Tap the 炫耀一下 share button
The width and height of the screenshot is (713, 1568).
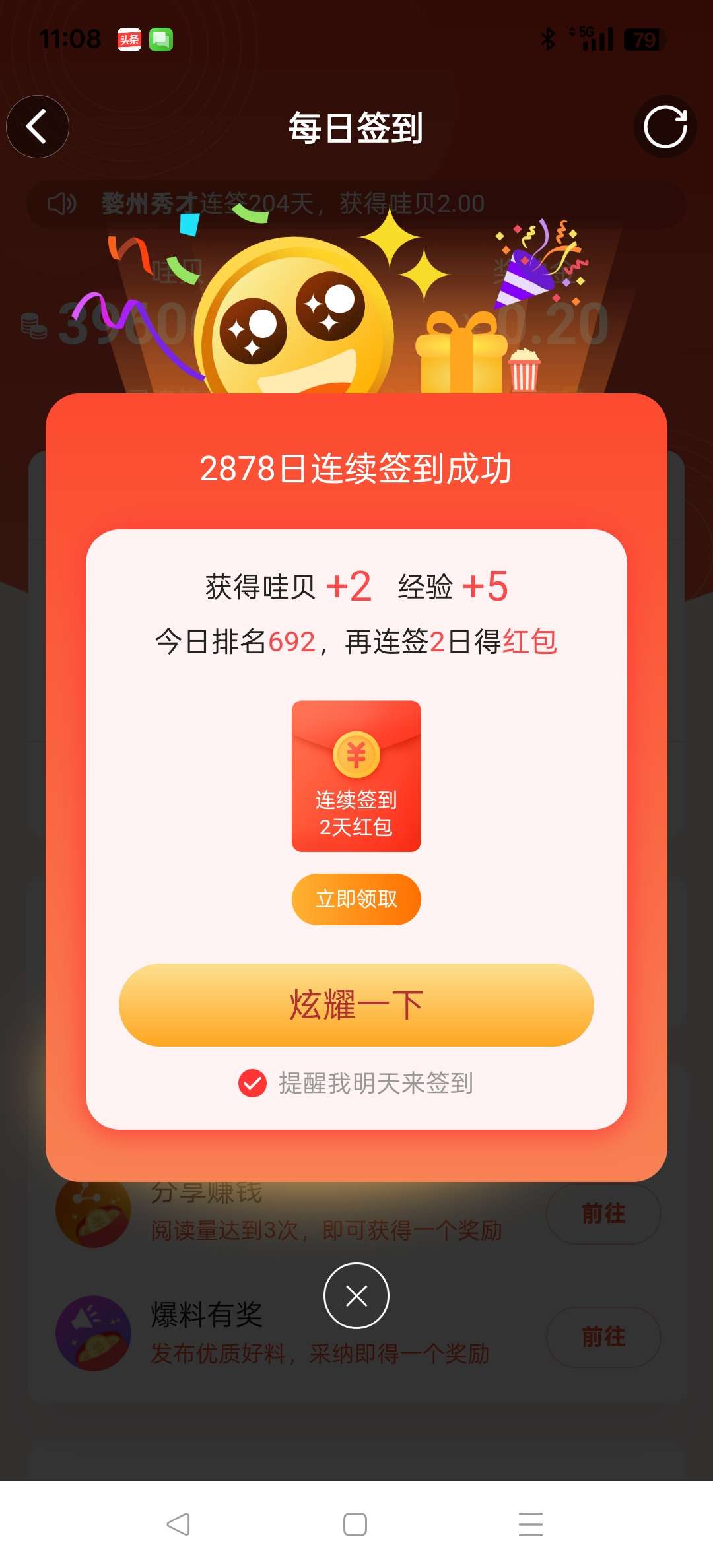coord(356,1005)
